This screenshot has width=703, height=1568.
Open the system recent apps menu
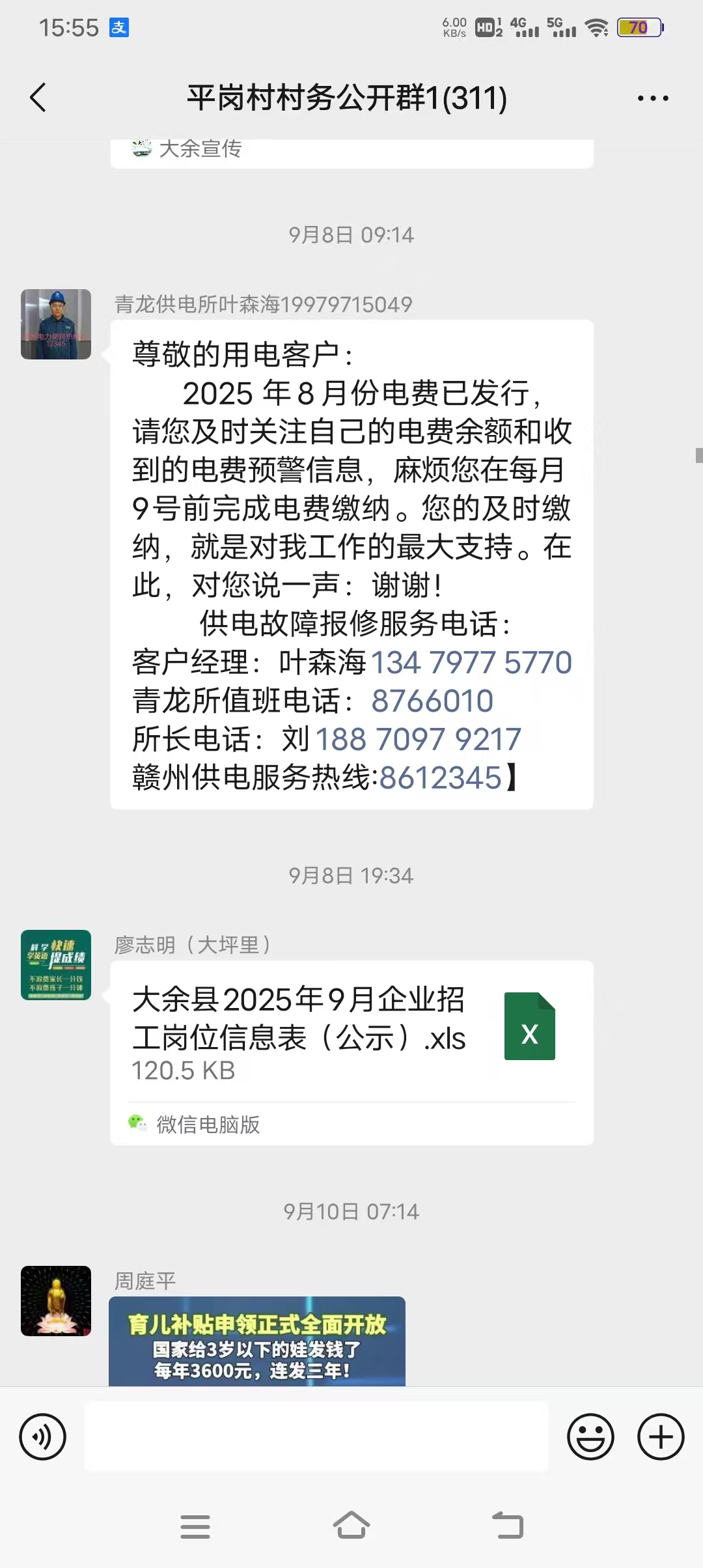point(195,1526)
